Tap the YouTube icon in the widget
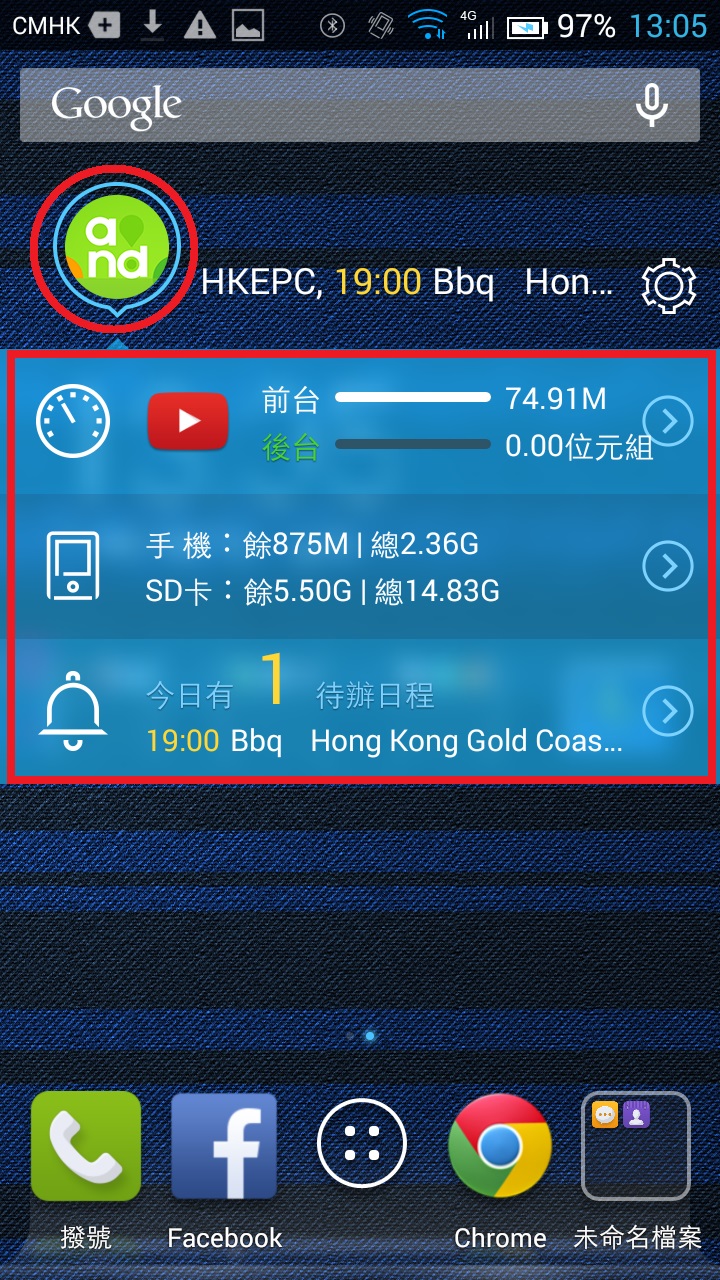Screen dimensions: 720x1280 click(x=188, y=421)
